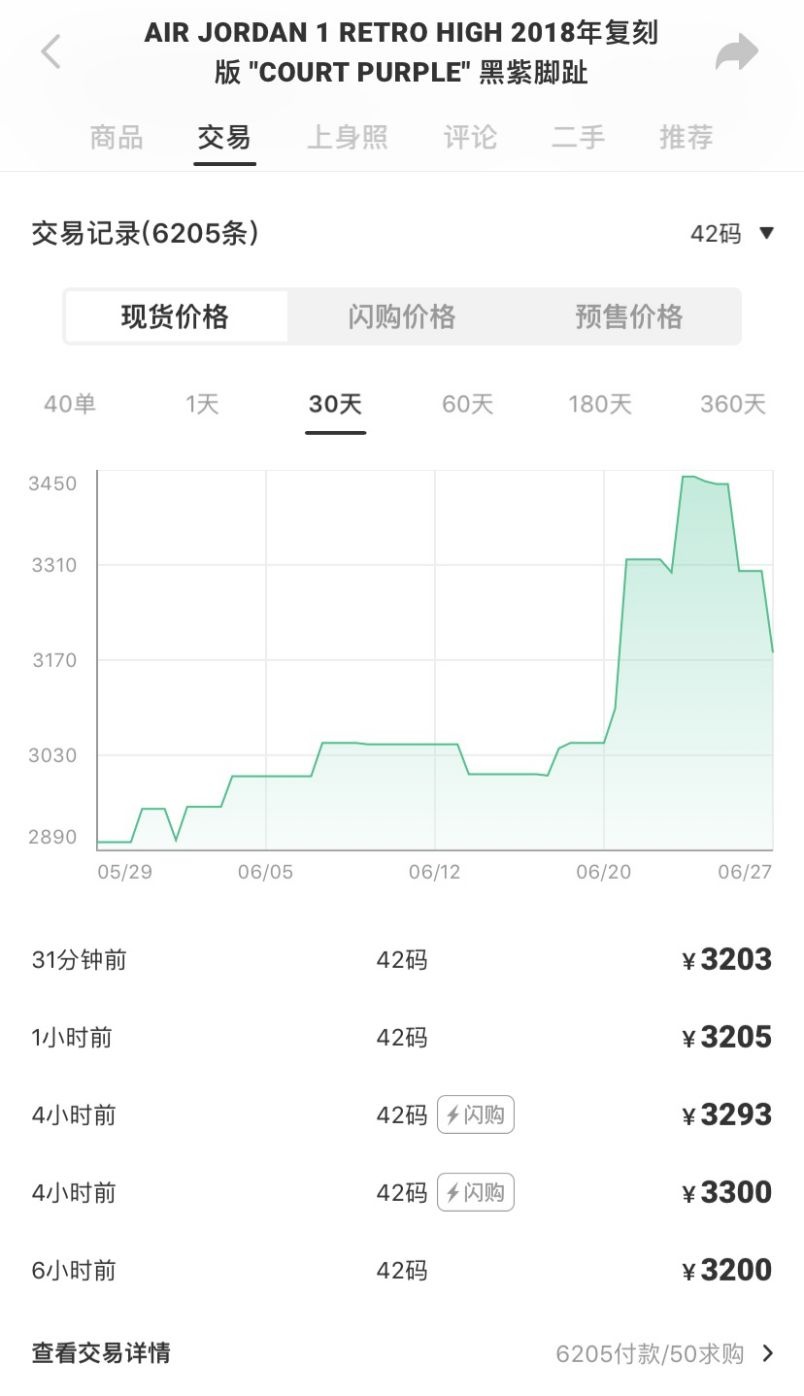Screen dimensions: 804x1396
Task: Select the 预售价格 segment
Action: (x=629, y=317)
